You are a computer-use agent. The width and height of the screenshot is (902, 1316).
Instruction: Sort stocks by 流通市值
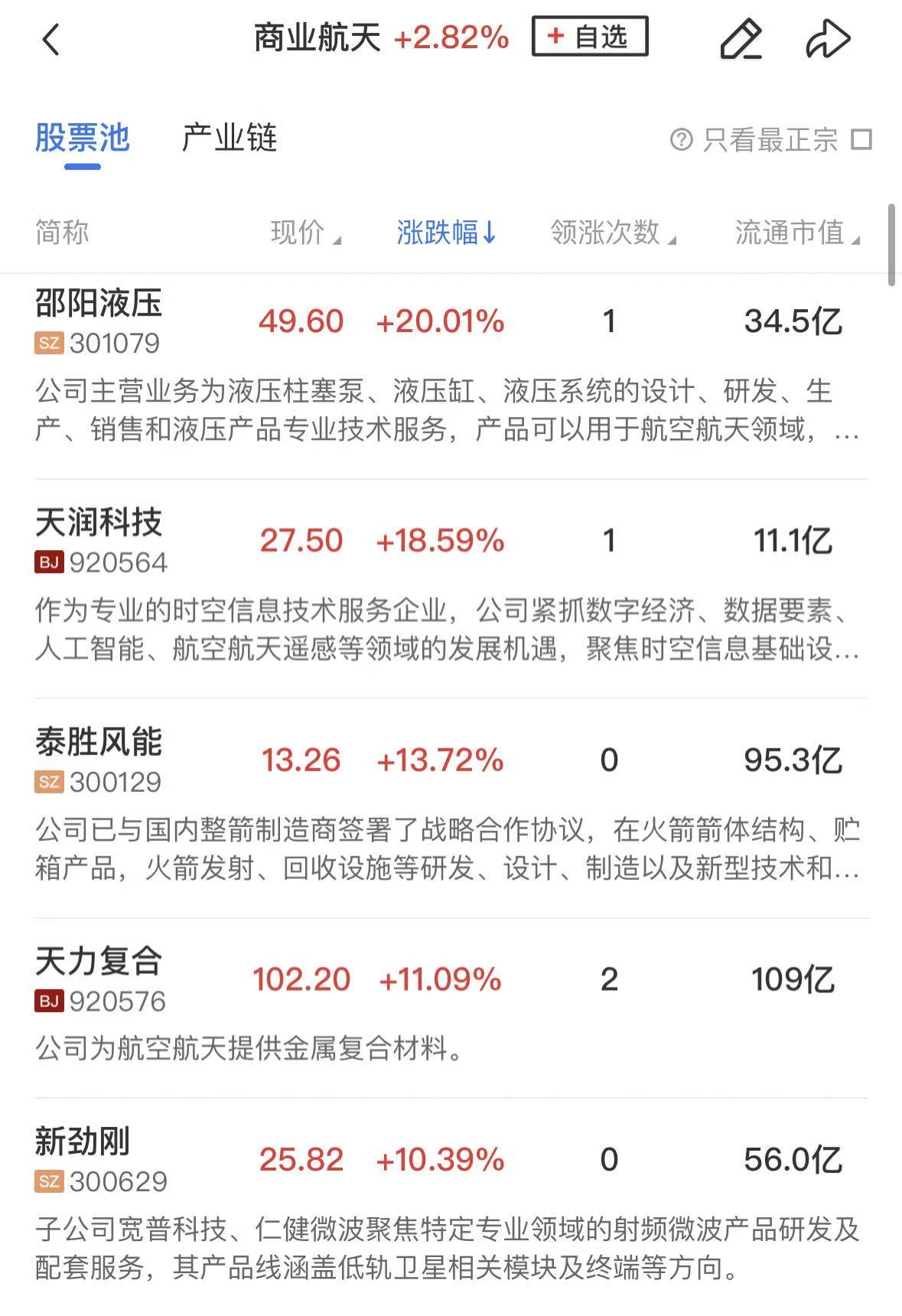(x=796, y=233)
